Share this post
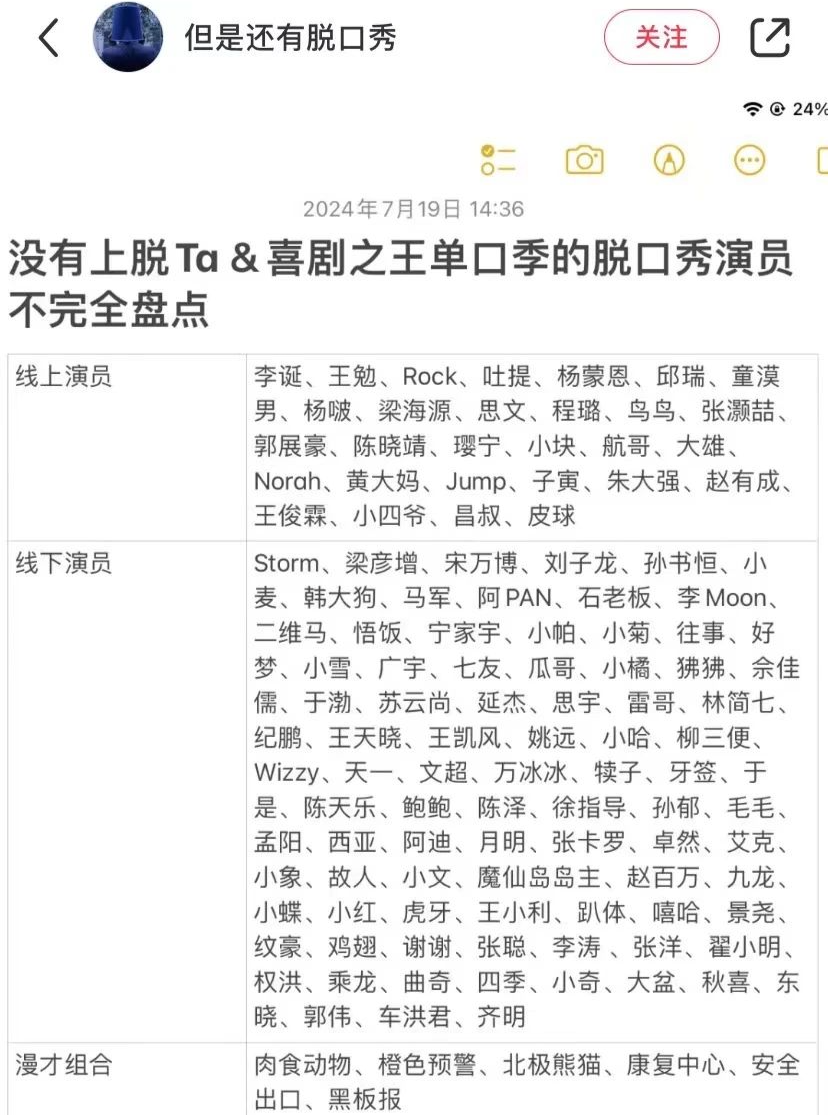 coord(770,38)
